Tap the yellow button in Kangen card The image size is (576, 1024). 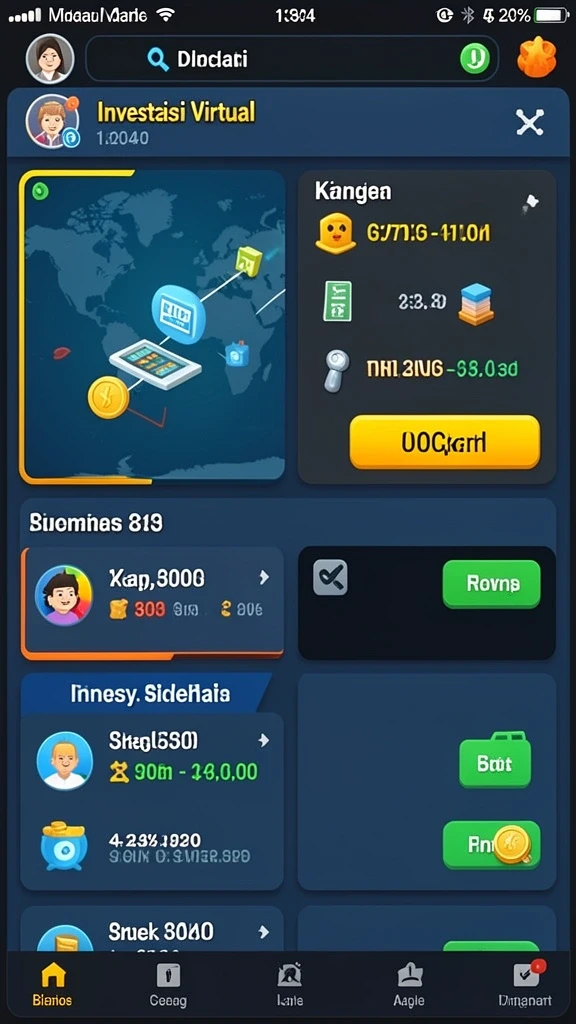pyautogui.click(x=445, y=442)
